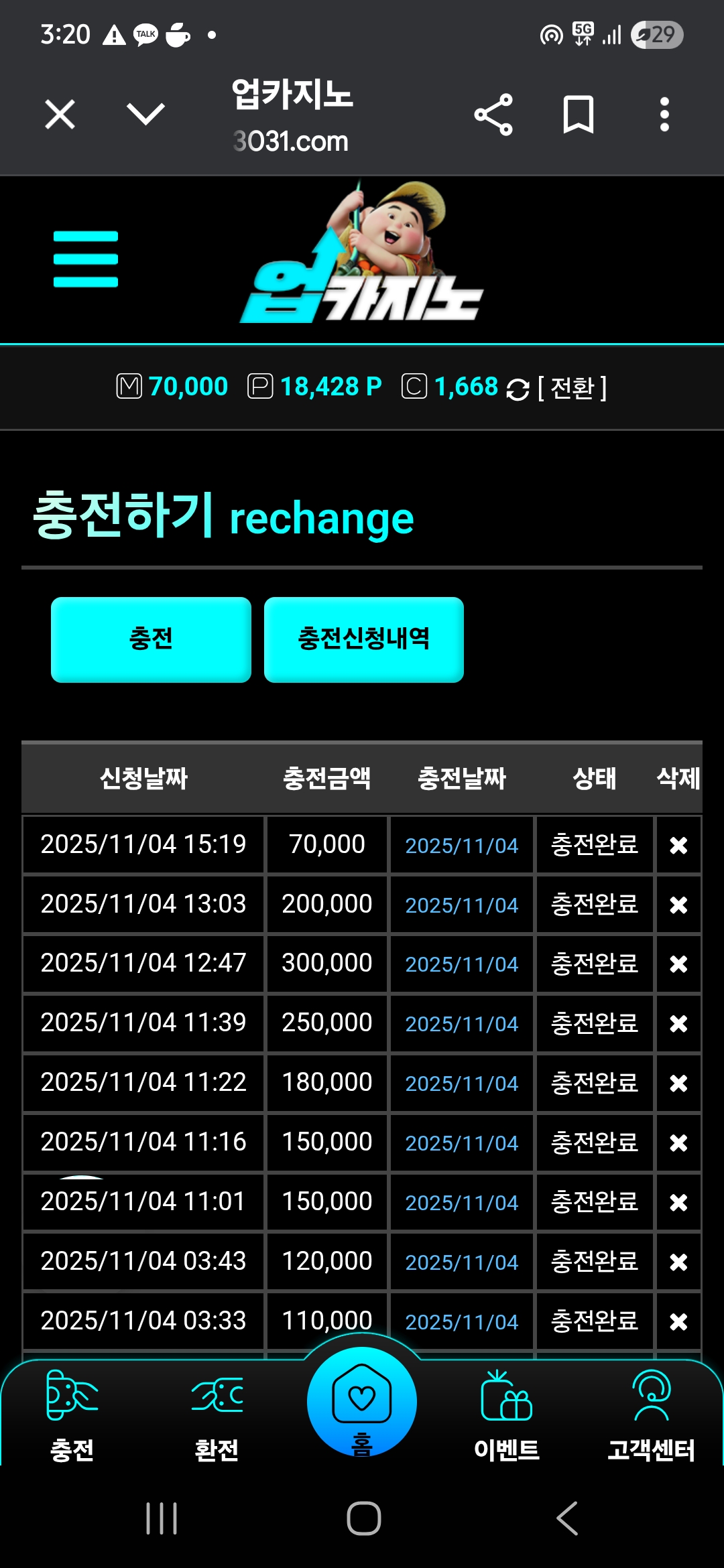Open the cyan hamburger drawer menu
Viewport: 724px width, 1568px height.
tap(86, 259)
